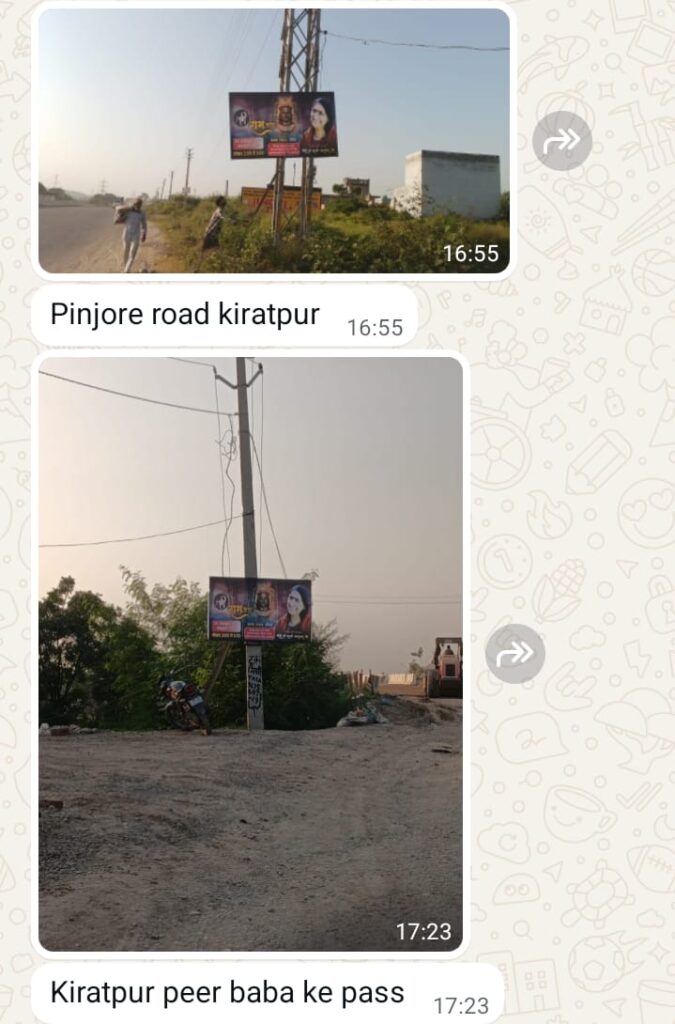Forward the photo sent at 16:55
The height and width of the screenshot is (1024, 675).
[561, 141]
